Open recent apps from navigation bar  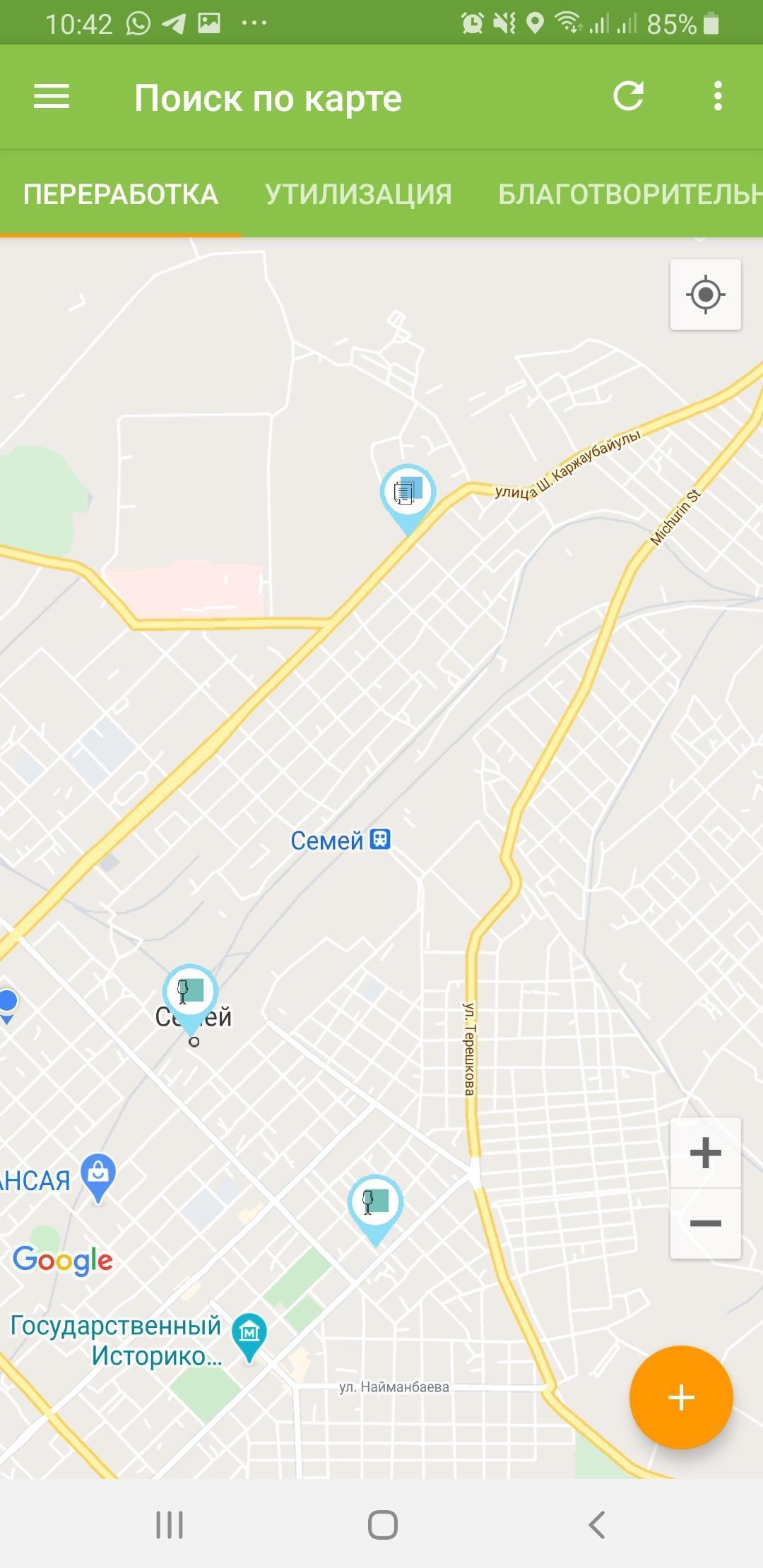(x=170, y=1524)
